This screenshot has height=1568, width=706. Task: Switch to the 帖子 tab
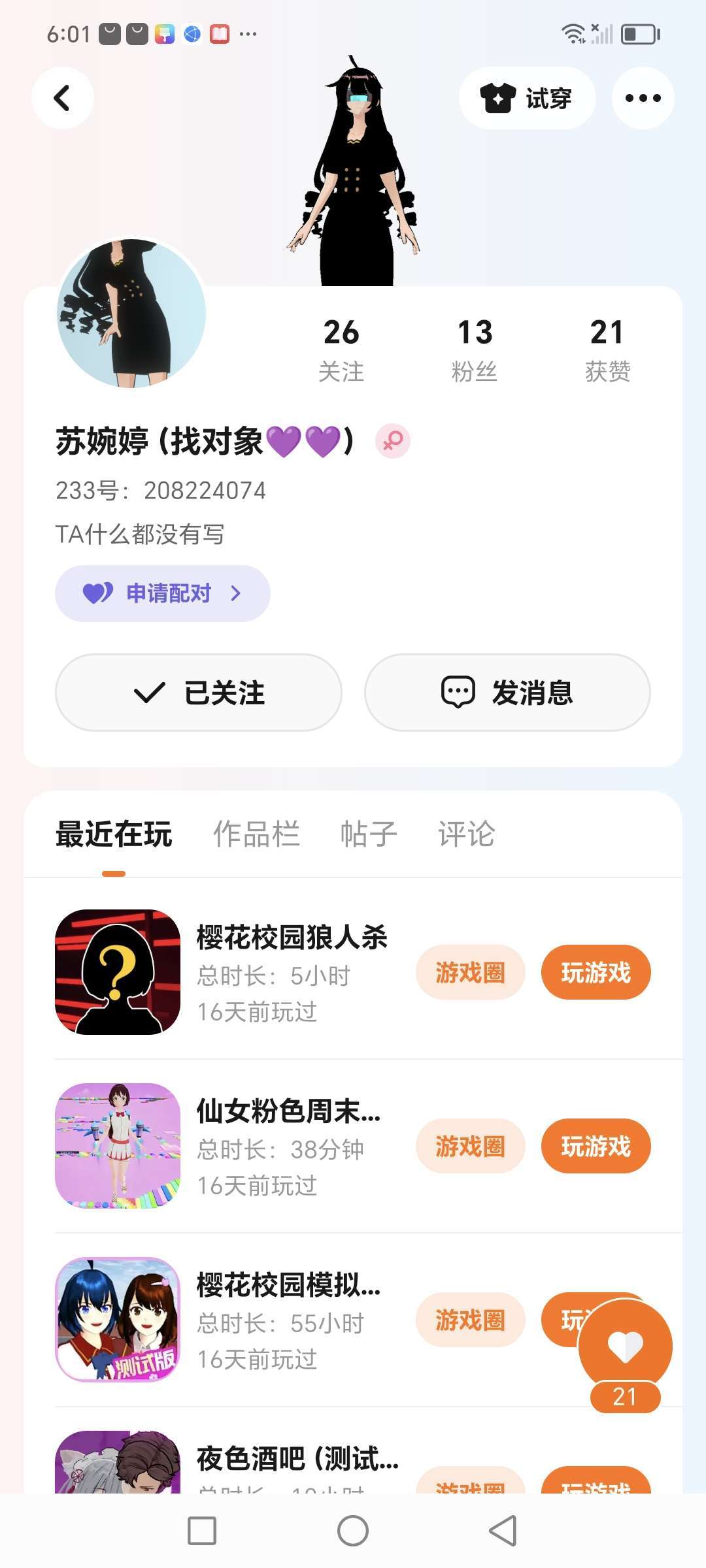pos(369,834)
